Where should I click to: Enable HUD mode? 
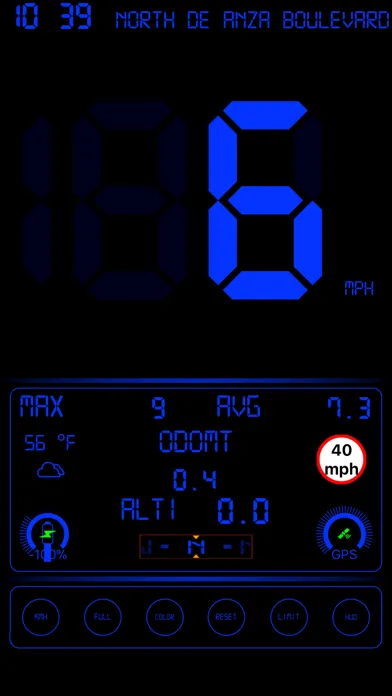point(351,617)
